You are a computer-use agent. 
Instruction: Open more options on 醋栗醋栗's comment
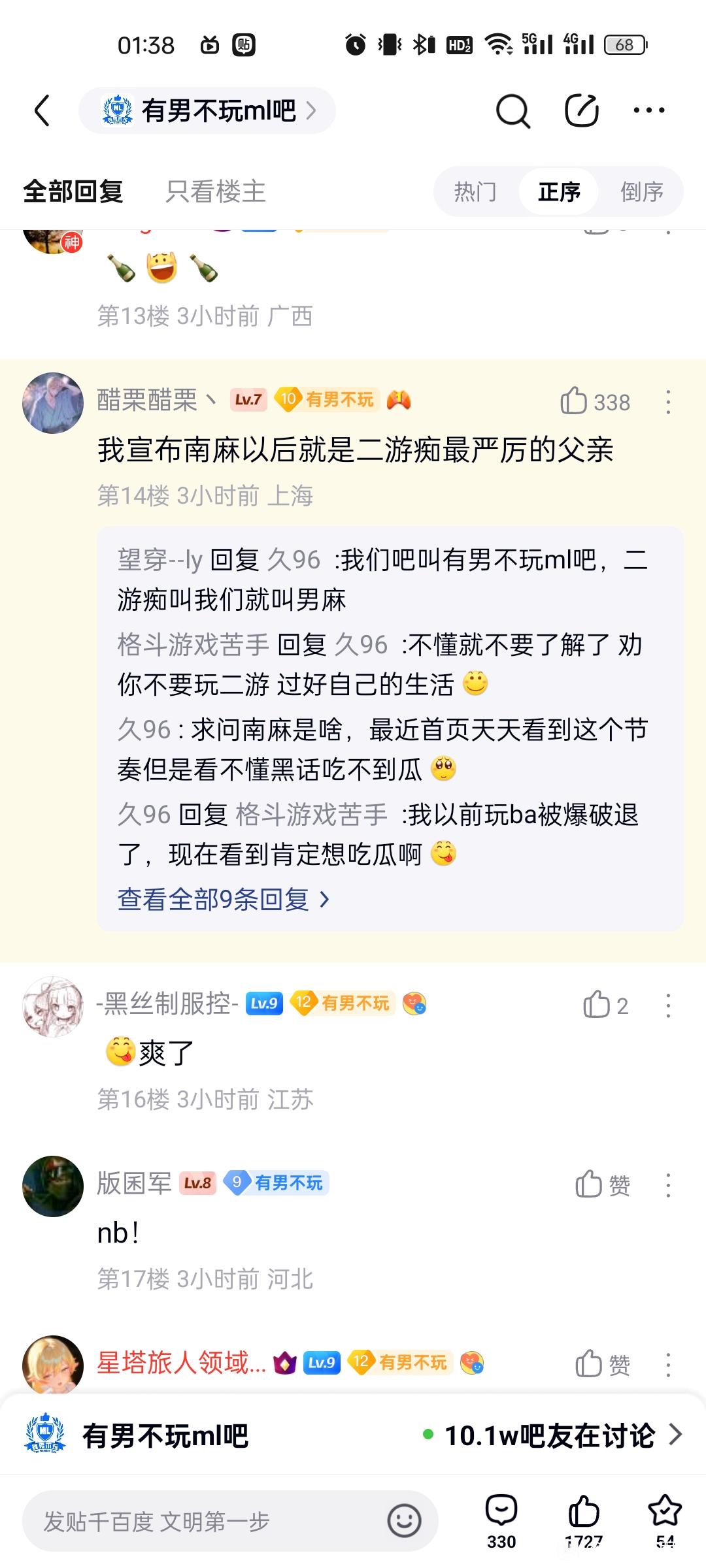point(668,402)
